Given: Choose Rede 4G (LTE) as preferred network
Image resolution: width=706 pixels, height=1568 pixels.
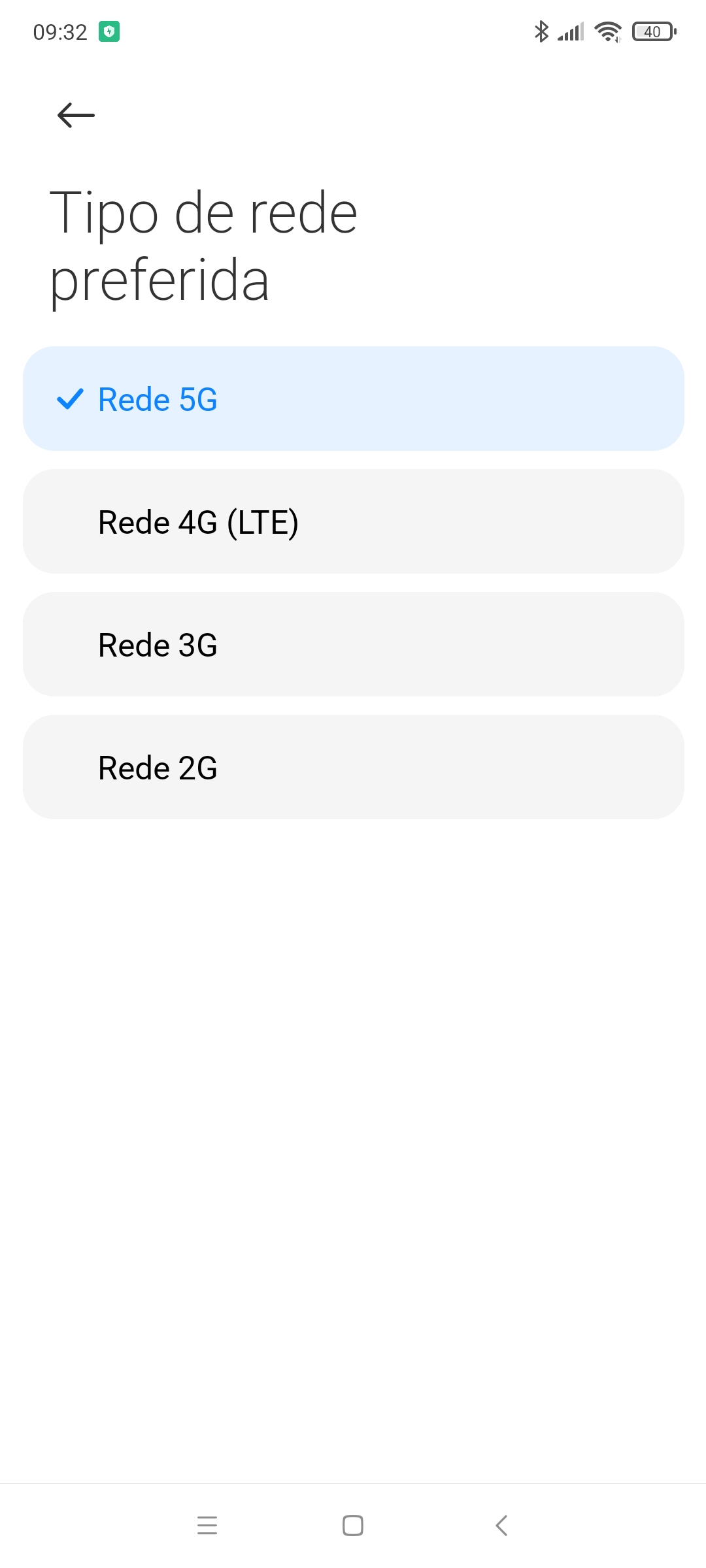Looking at the screenshot, I should pos(354,521).
